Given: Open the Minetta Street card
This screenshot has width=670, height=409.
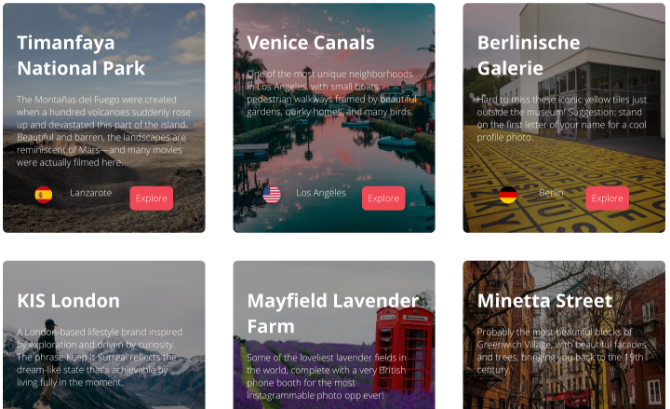Looking at the screenshot, I should click(x=544, y=301).
